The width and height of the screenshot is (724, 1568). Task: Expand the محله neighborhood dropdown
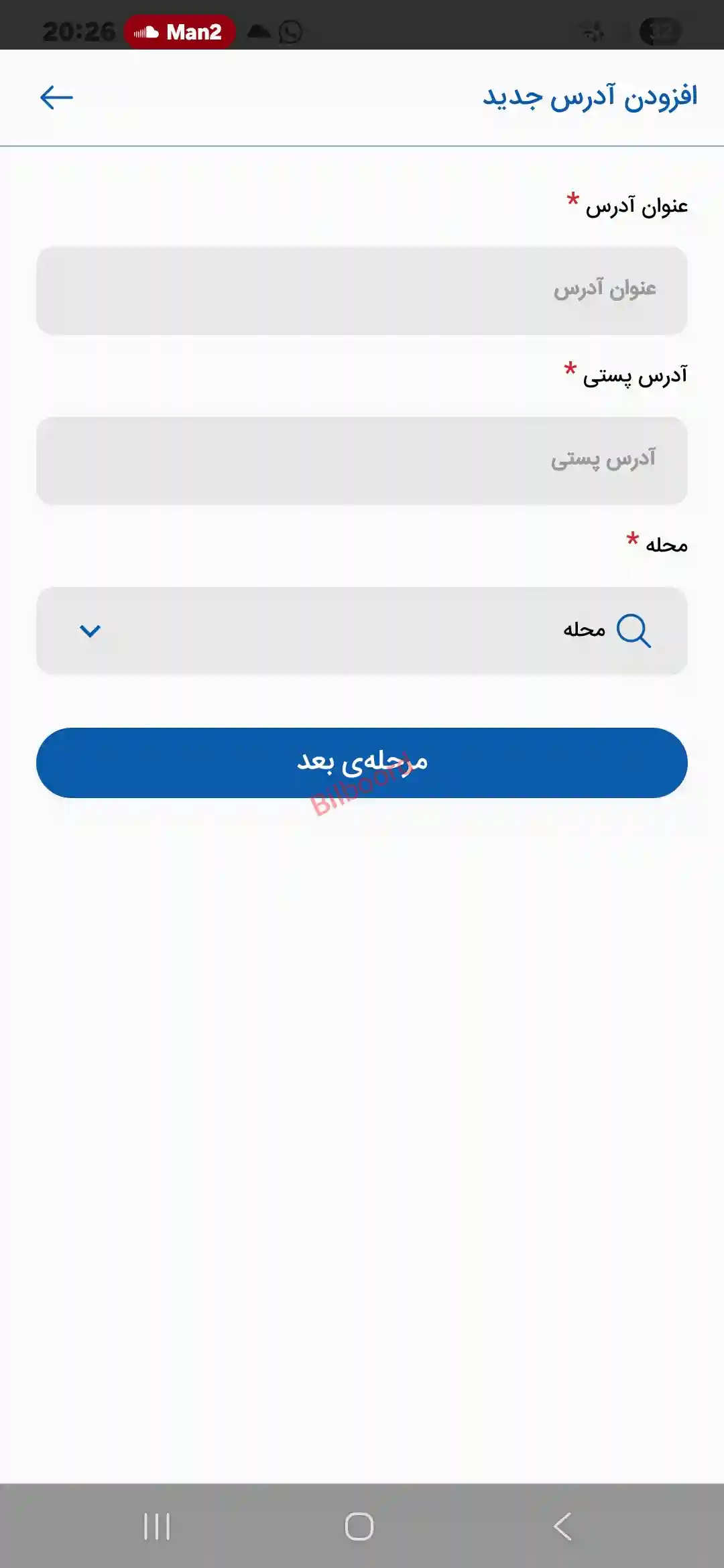[x=90, y=631]
